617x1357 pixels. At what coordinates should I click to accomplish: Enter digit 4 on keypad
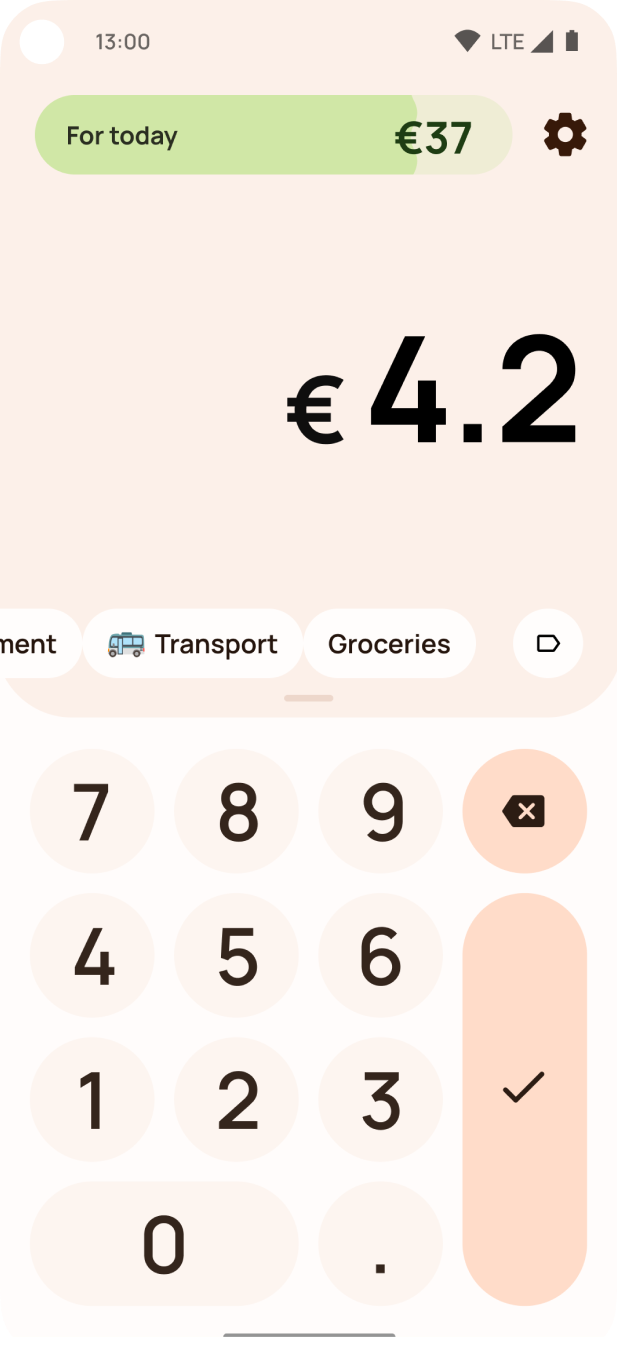coord(92,955)
